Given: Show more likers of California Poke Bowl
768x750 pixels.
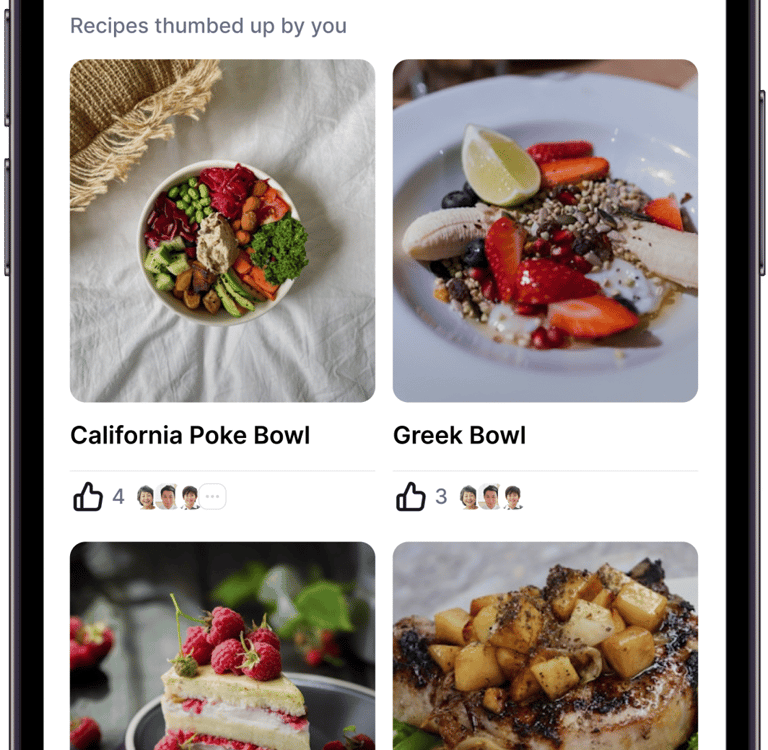Looking at the screenshot, I should [x=213, y=497].
